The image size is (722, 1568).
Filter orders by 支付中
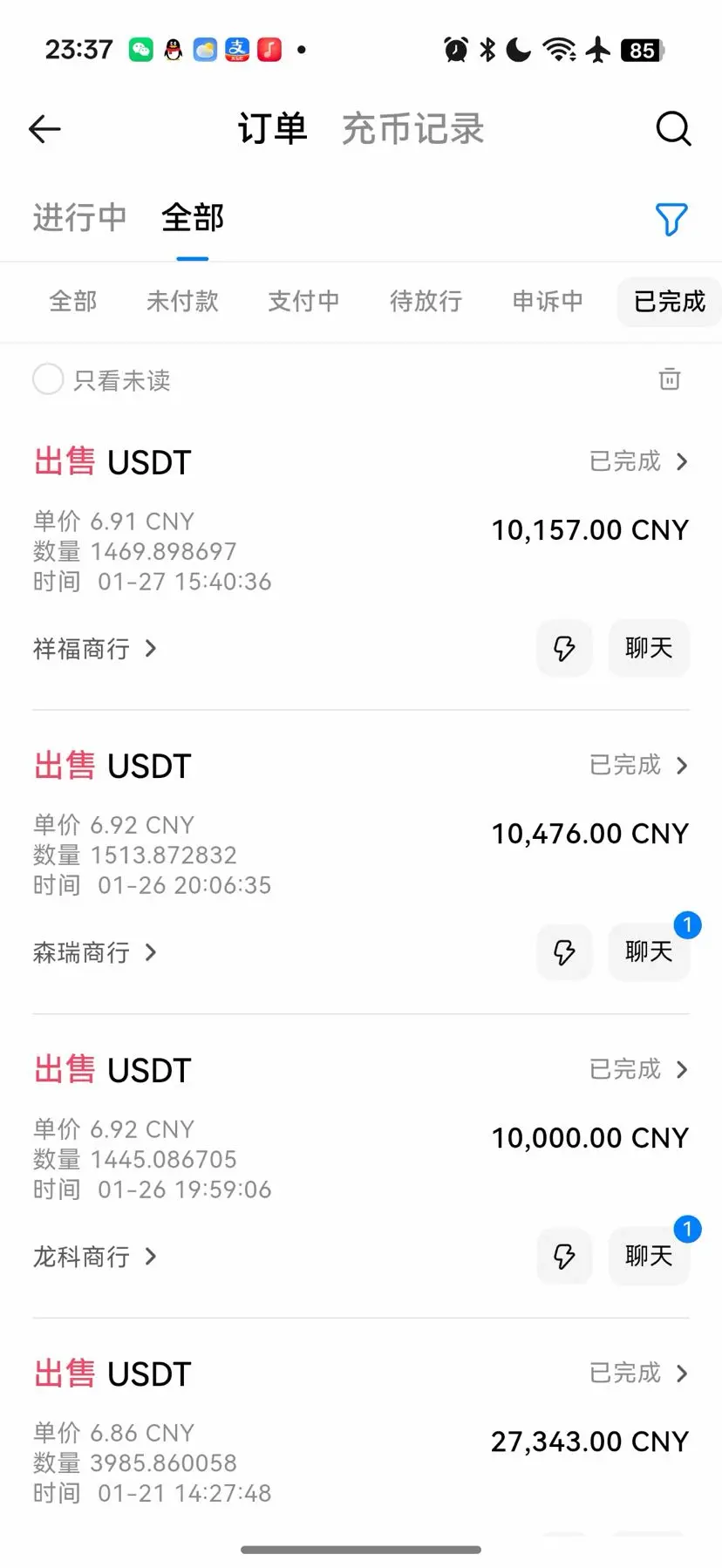pos(303,301)
